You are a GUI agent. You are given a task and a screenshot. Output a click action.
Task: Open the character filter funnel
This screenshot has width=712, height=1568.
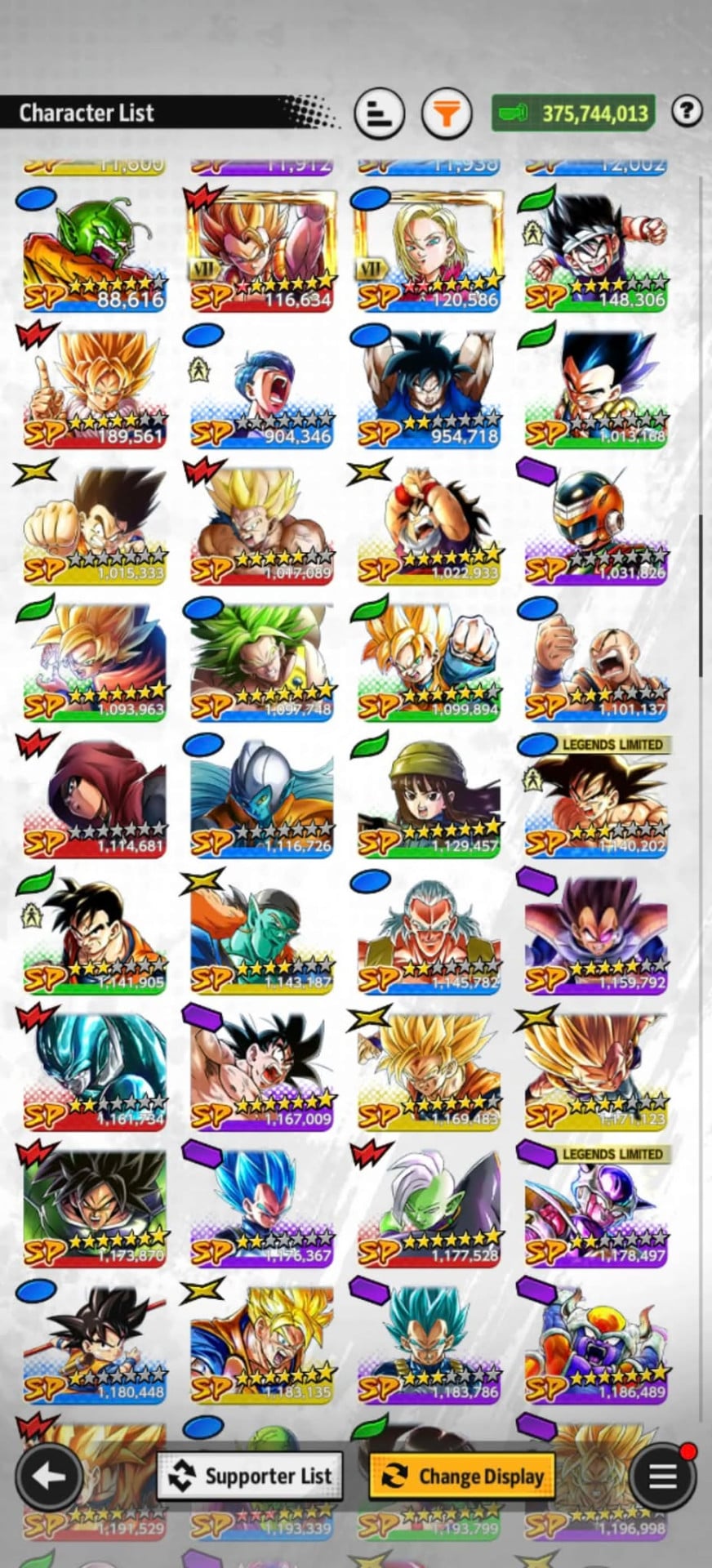[x=446, y=114]
